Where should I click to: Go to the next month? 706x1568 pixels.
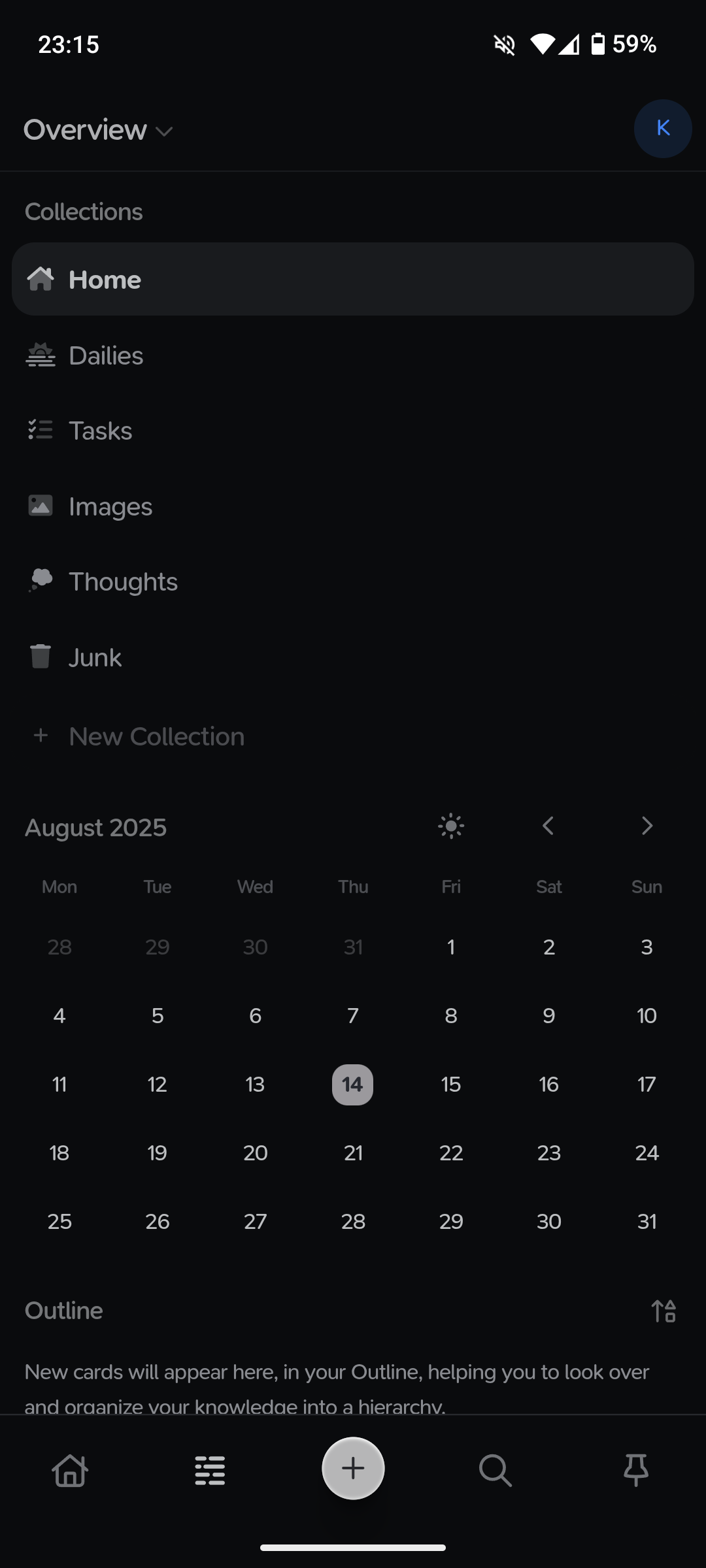(647, 826)
